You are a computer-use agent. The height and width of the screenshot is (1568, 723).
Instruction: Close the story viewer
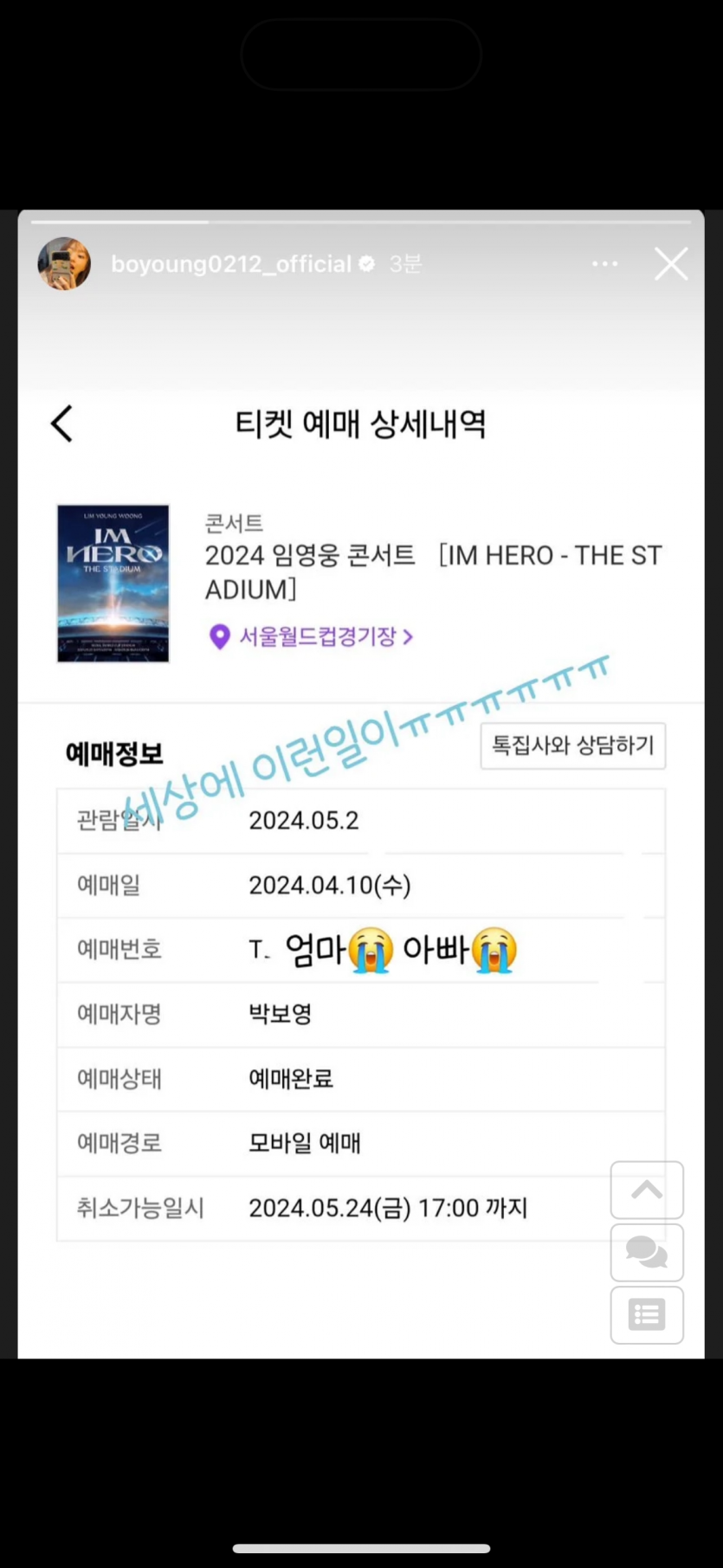[671, 264]
